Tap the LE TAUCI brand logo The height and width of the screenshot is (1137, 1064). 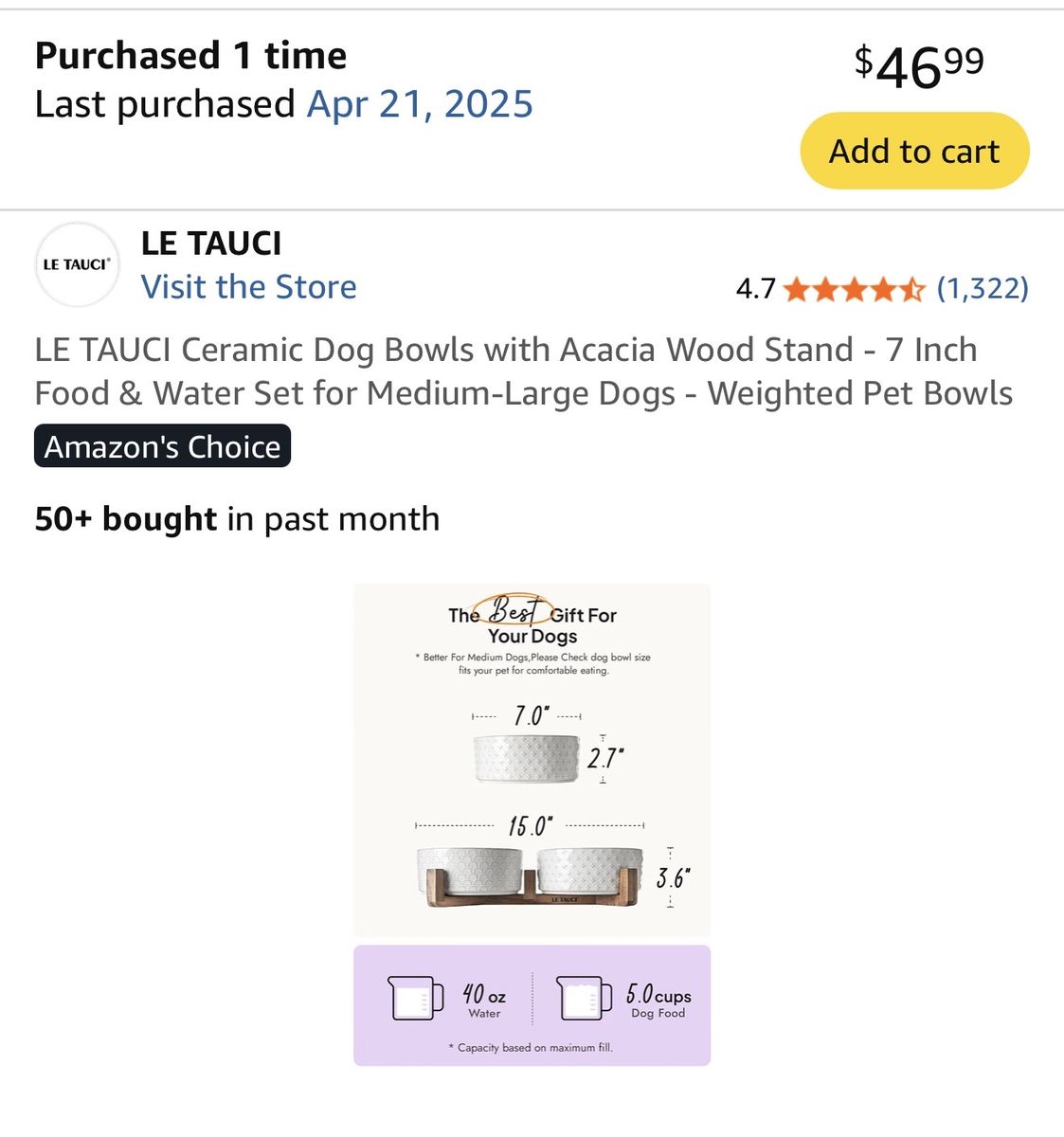tap(77, 264)
